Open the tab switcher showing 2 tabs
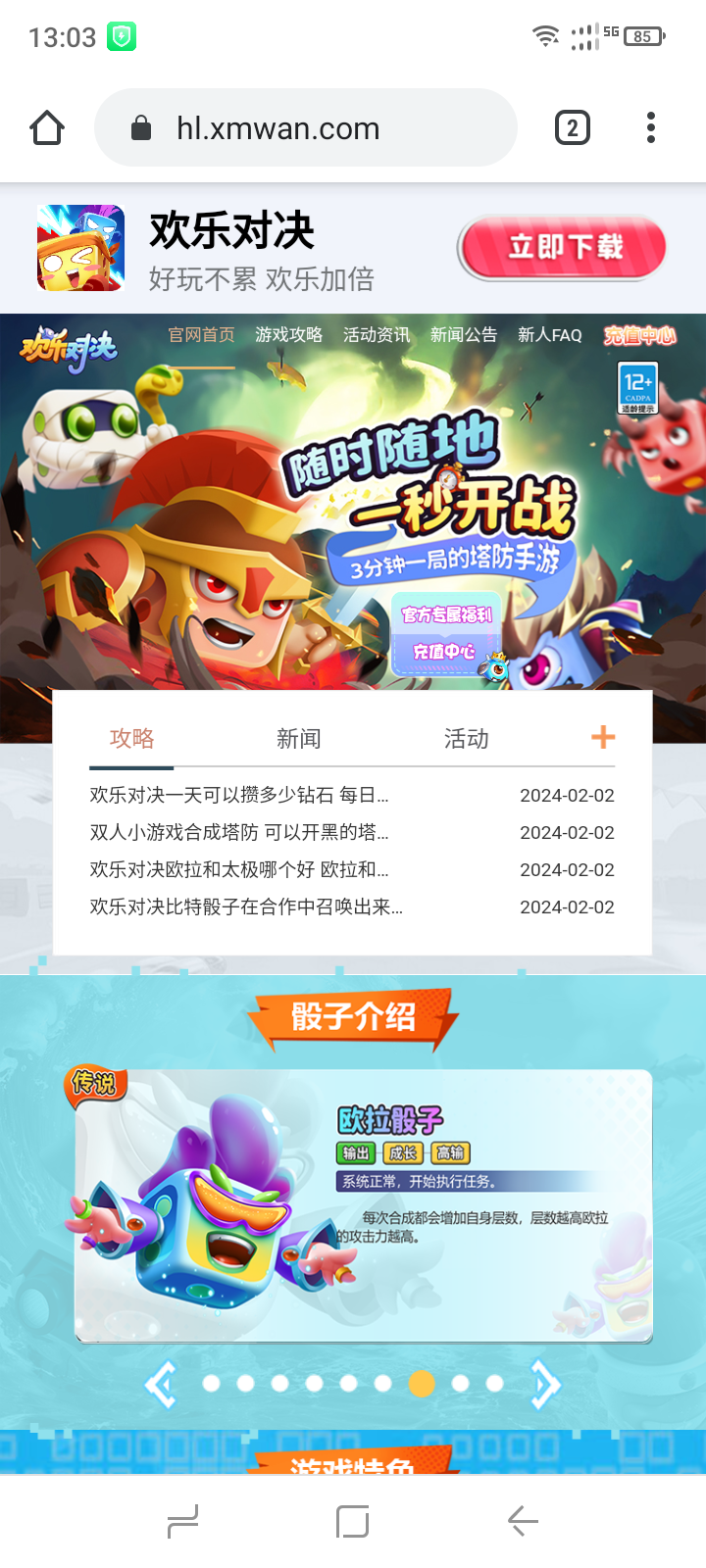 pyautogui.click(x=573, y=128)
